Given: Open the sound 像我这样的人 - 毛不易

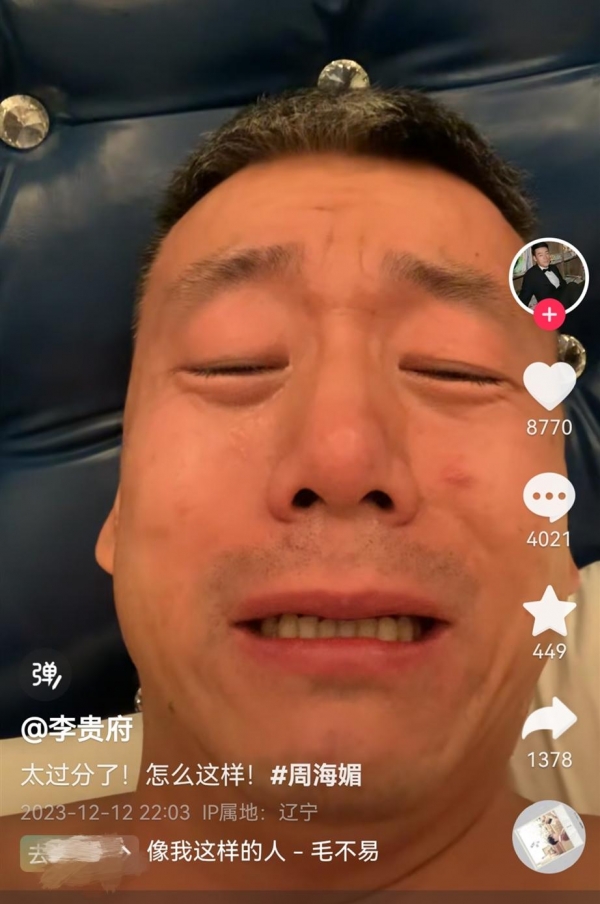Looking at the screenshot, I should tap(262, 851).
